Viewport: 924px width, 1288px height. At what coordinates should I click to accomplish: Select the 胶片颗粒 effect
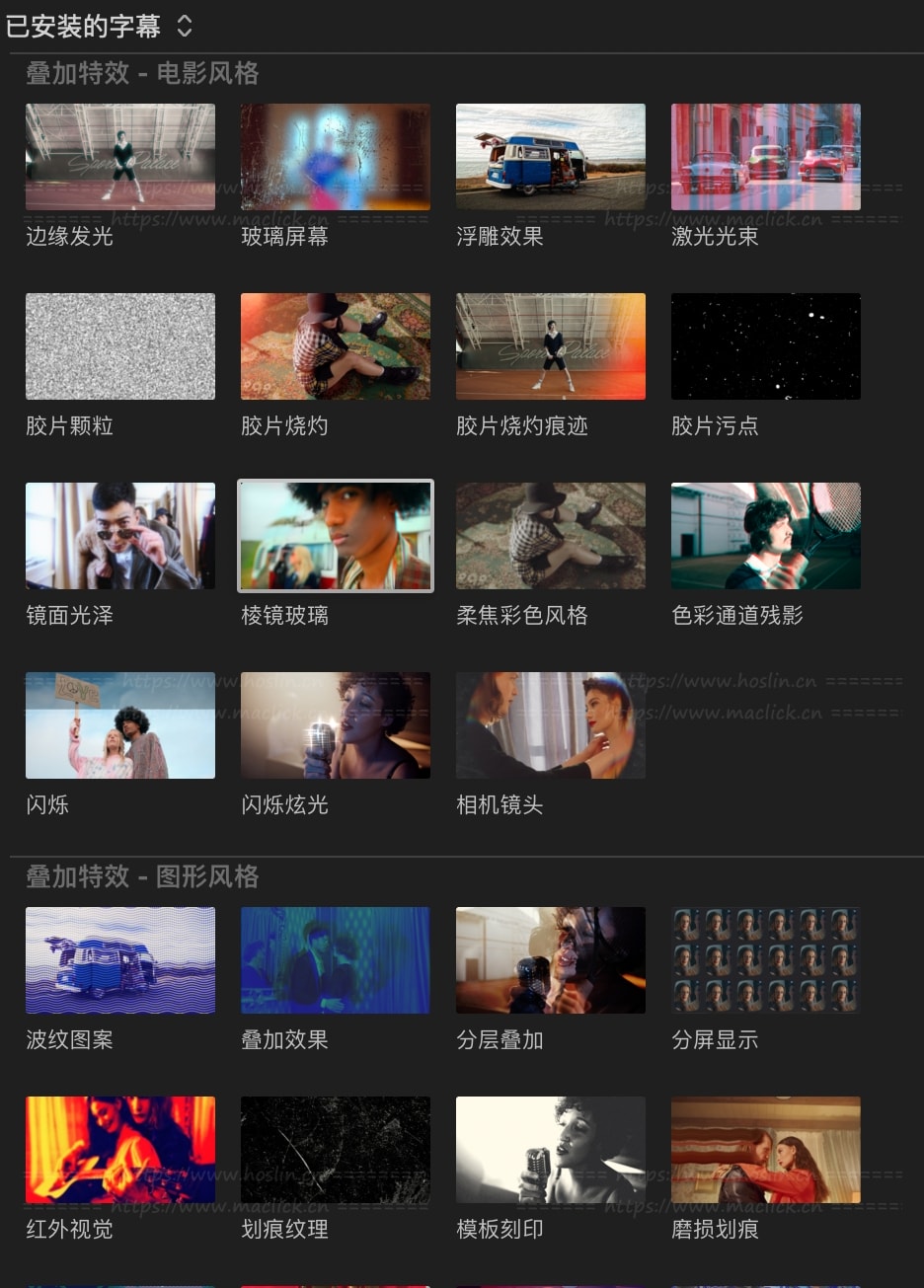coord(120,346)
